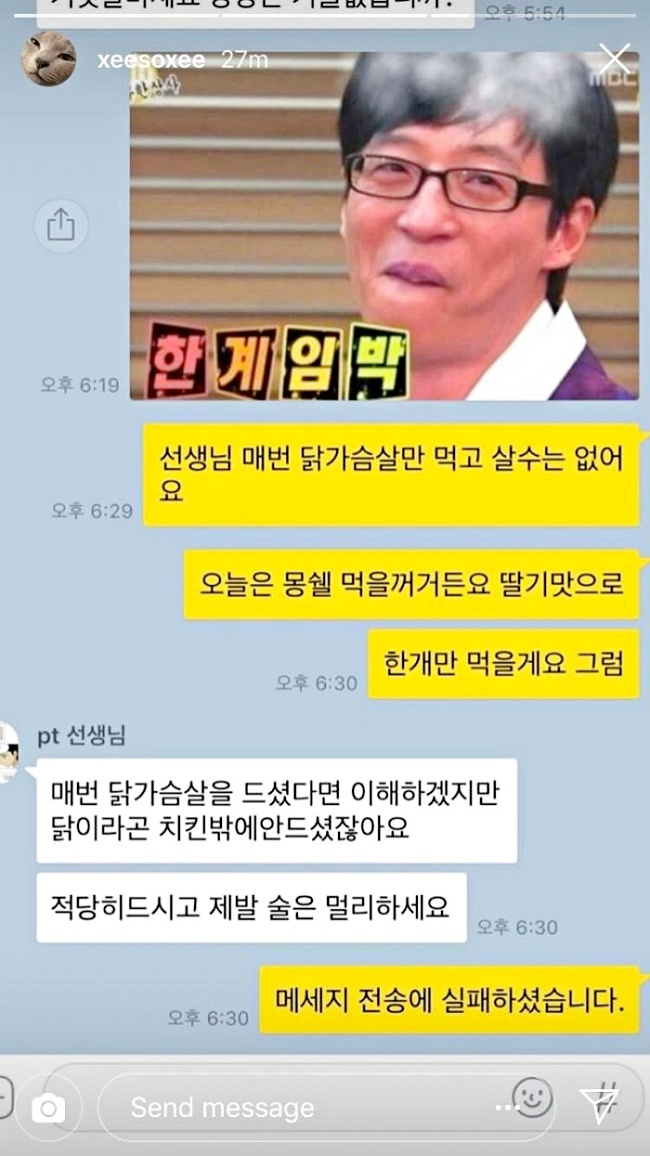Open the xeesoxee username link
Image resolution: width=650 pixels, height=1156 pixels.
point(151,60)
